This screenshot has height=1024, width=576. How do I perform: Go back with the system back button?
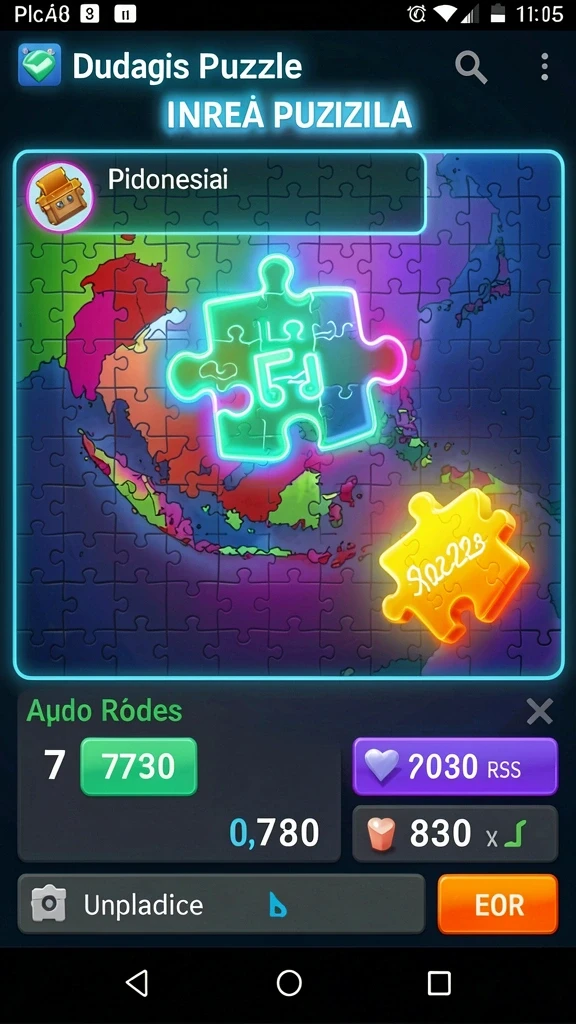point(137,983)
